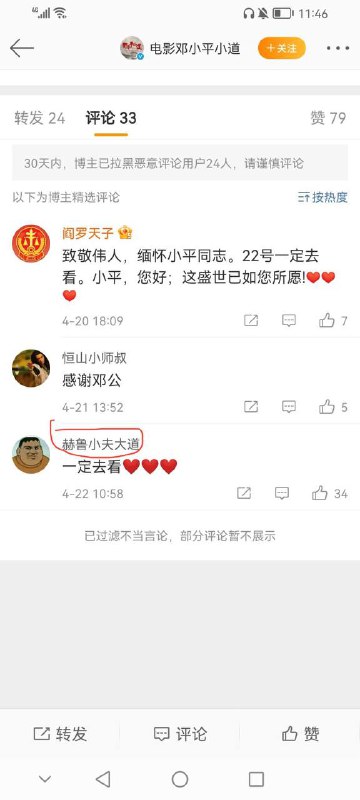Go to the system home screen
Screen dimensions: 360x800
coord(180,779)
